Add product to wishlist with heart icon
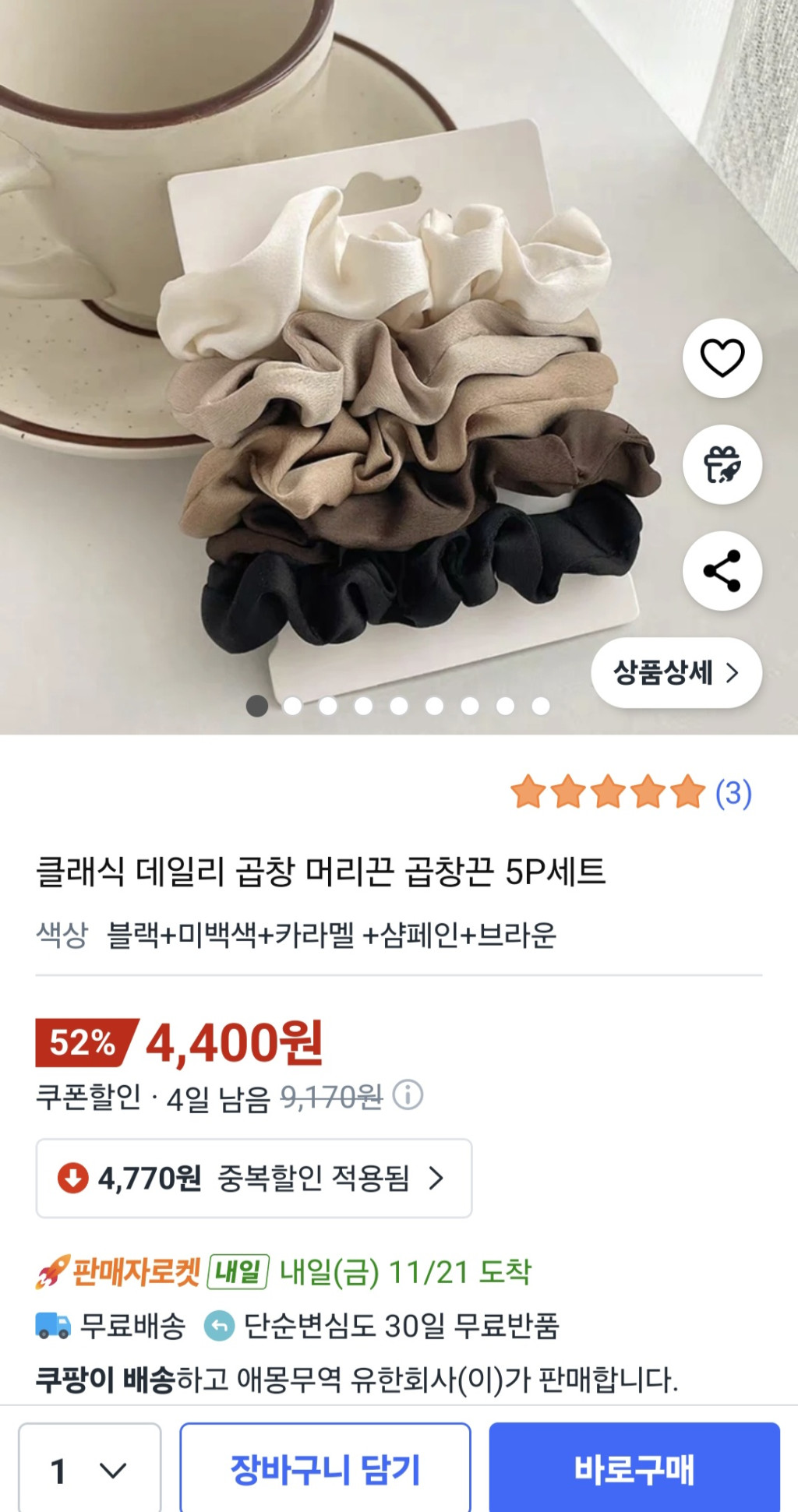The height and width of the screenshot is (1512, 798). point(722,358)
